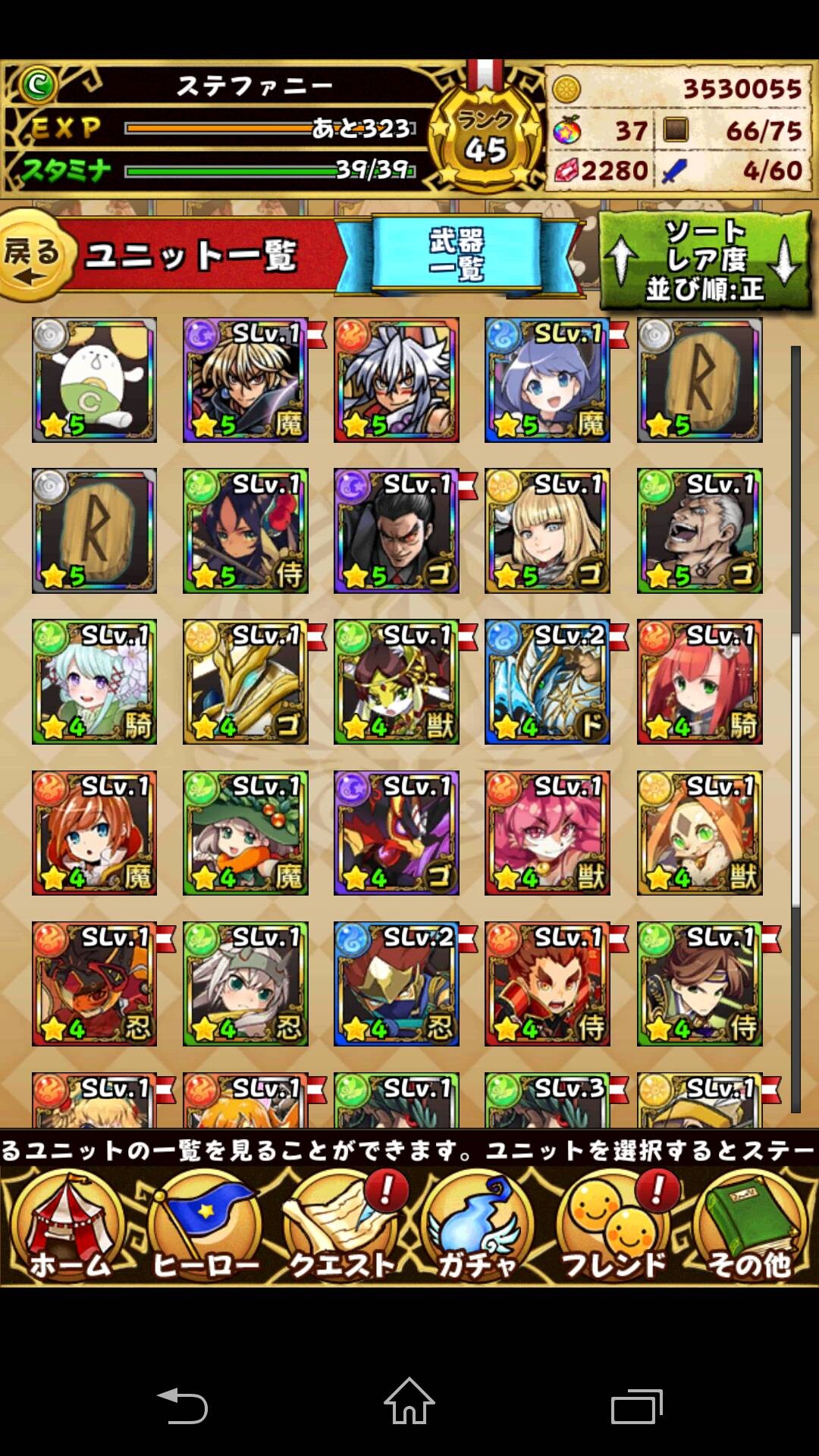Open the クエスト tab
This screenshot has width=819, height=1456.
[x=341, y=1226]
